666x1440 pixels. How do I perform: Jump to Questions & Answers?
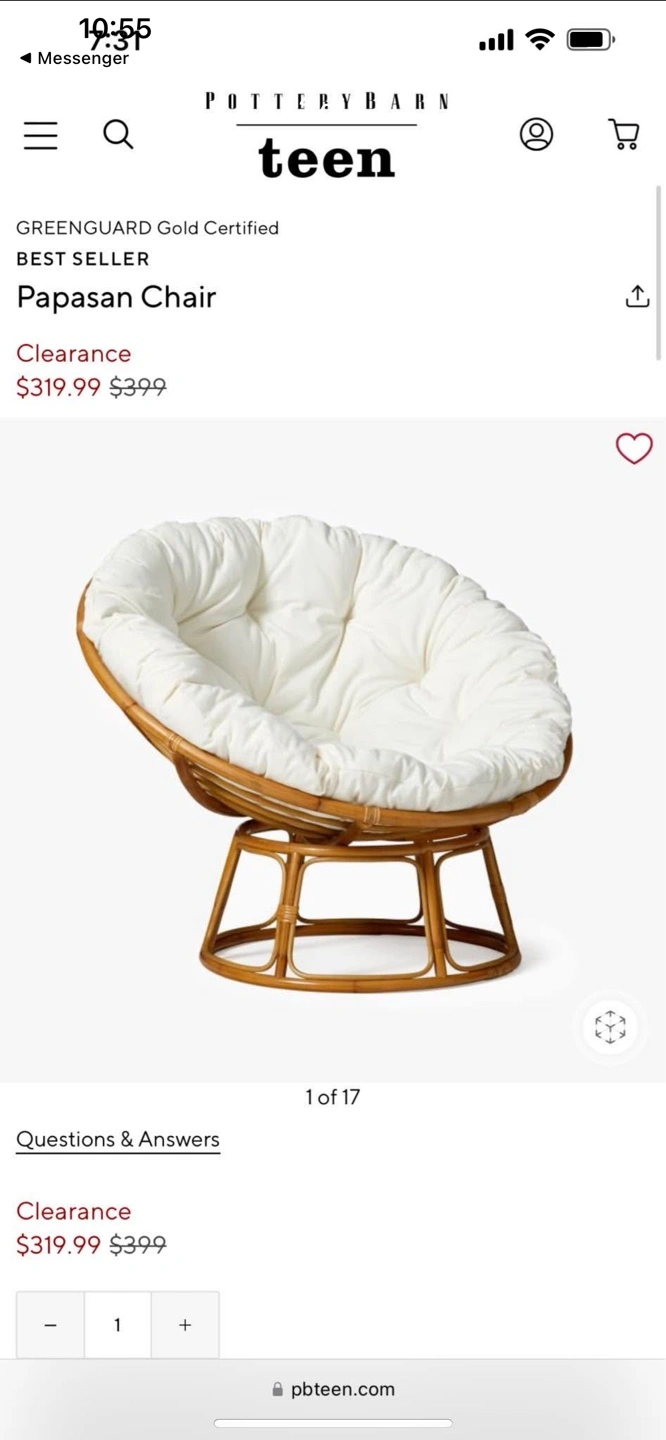[118, 1140]
